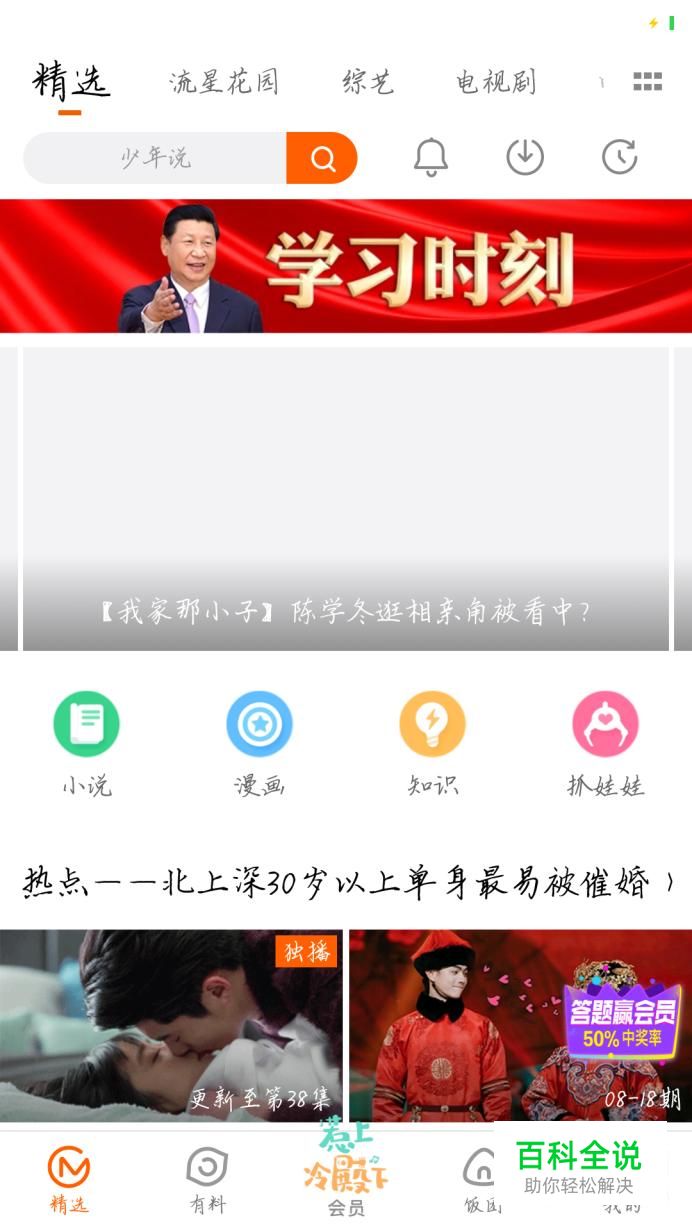Tap the orange search button
The width and height of the screenshot is (692, 1230).
322,158
